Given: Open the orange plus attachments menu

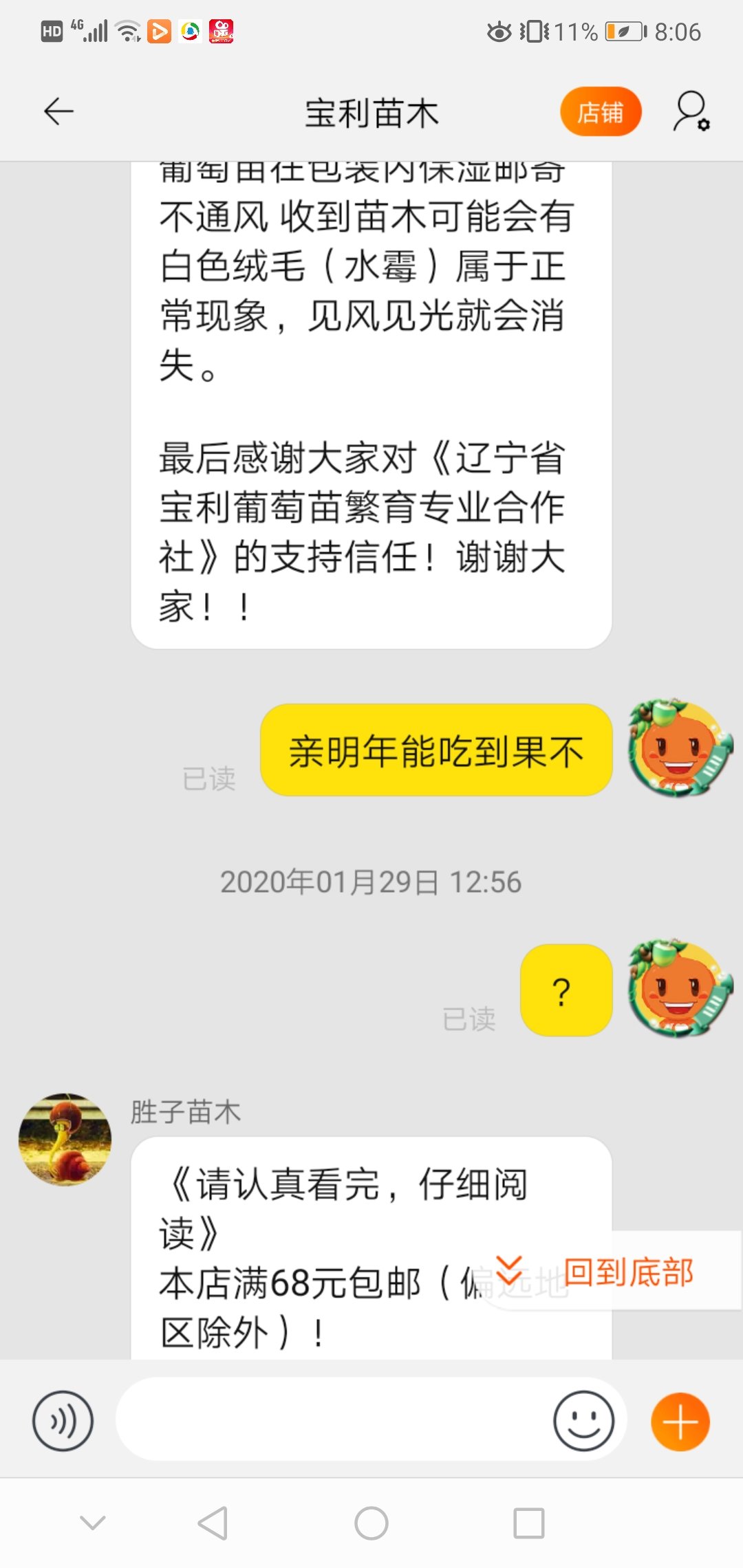Looking at the screenshot, I should tap(680, 1422).
